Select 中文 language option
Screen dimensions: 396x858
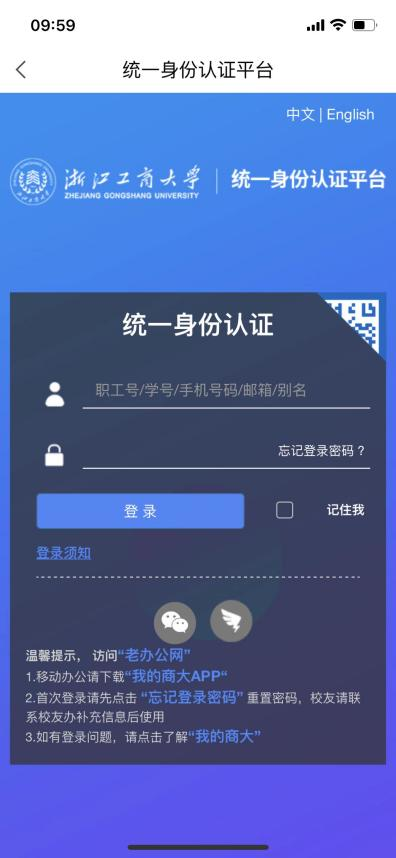301,115
